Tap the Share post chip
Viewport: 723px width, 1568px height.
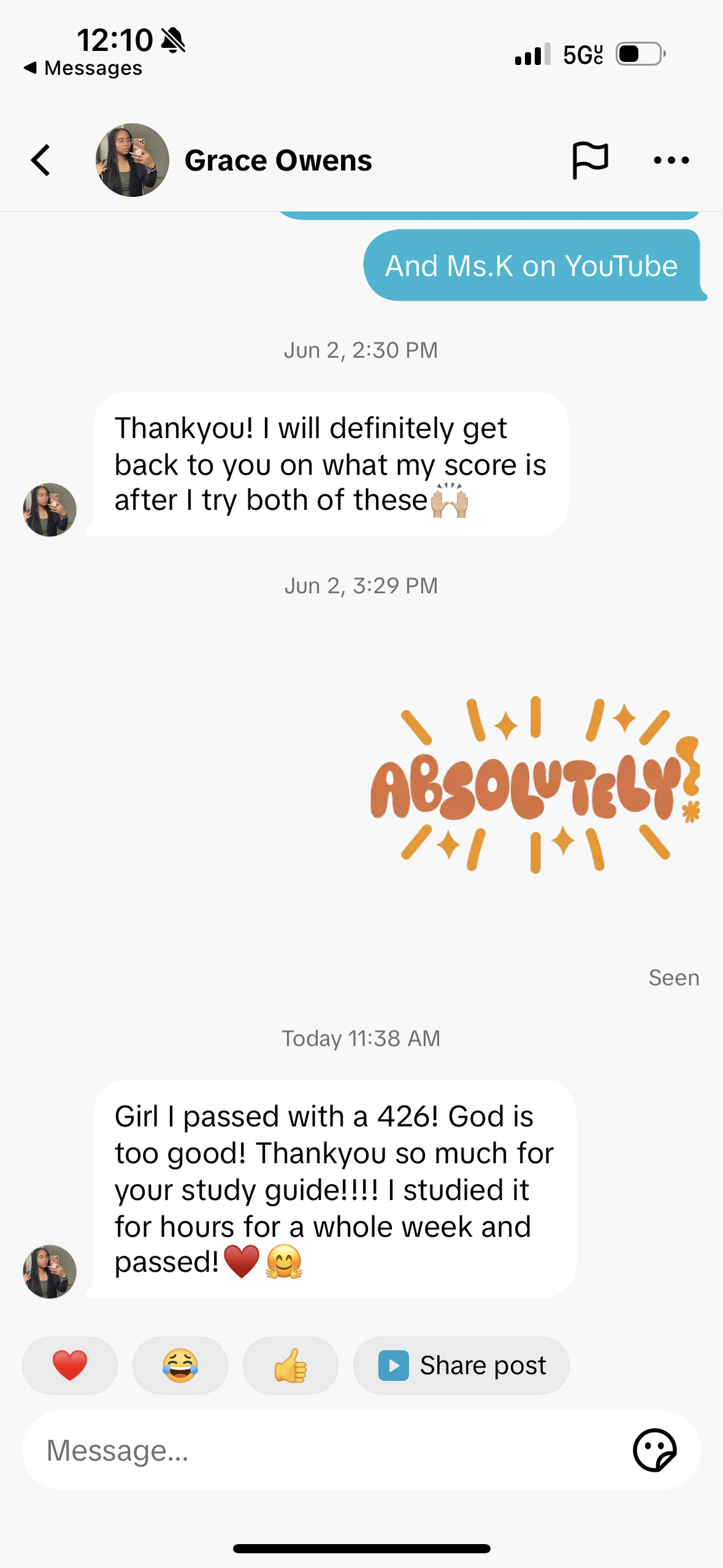[x=461, y=1365]
